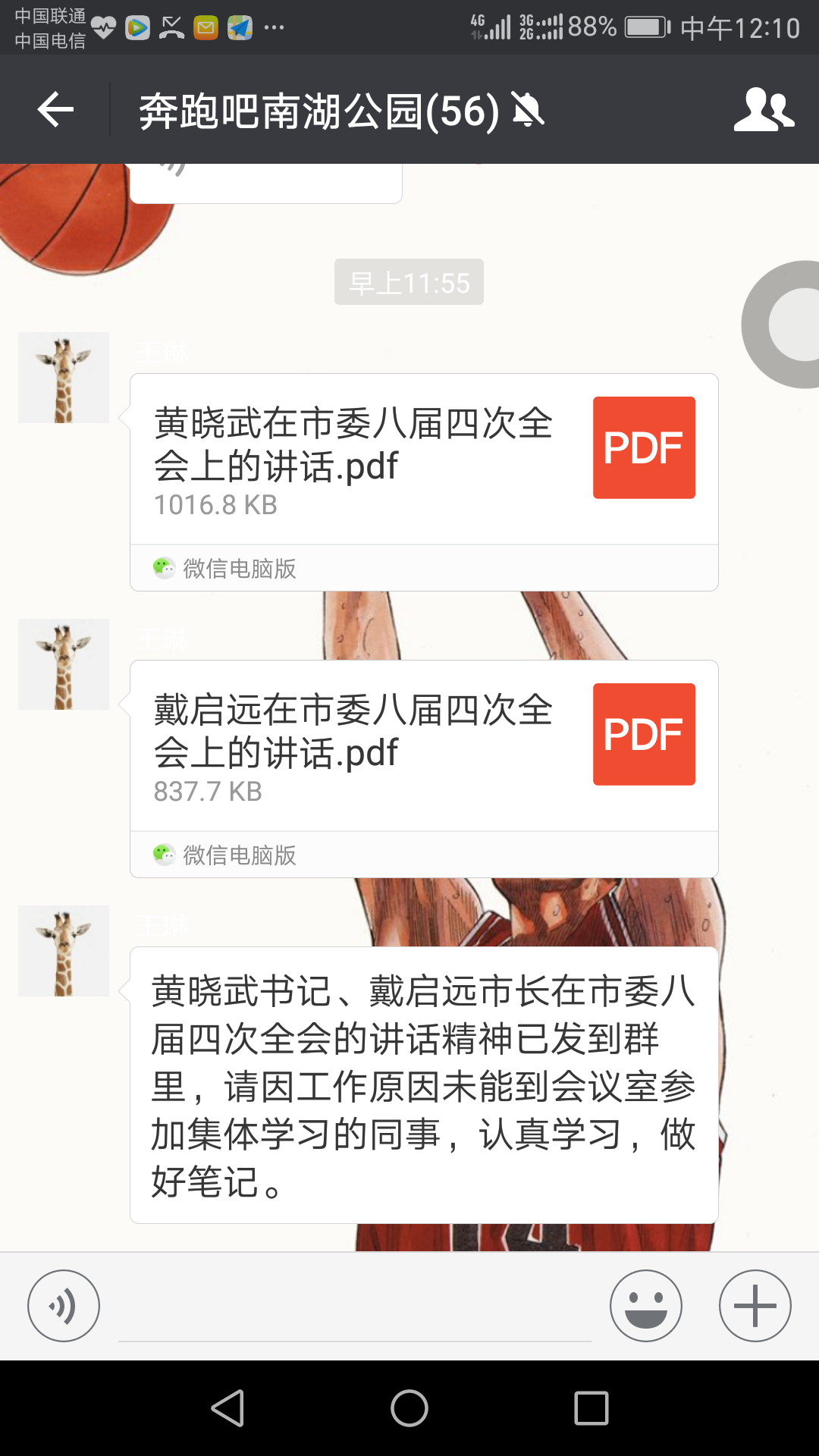View profile of sender of 黄晓武 PDF
The width and height of the screenshot is (819, 1456).
[64, 378]
